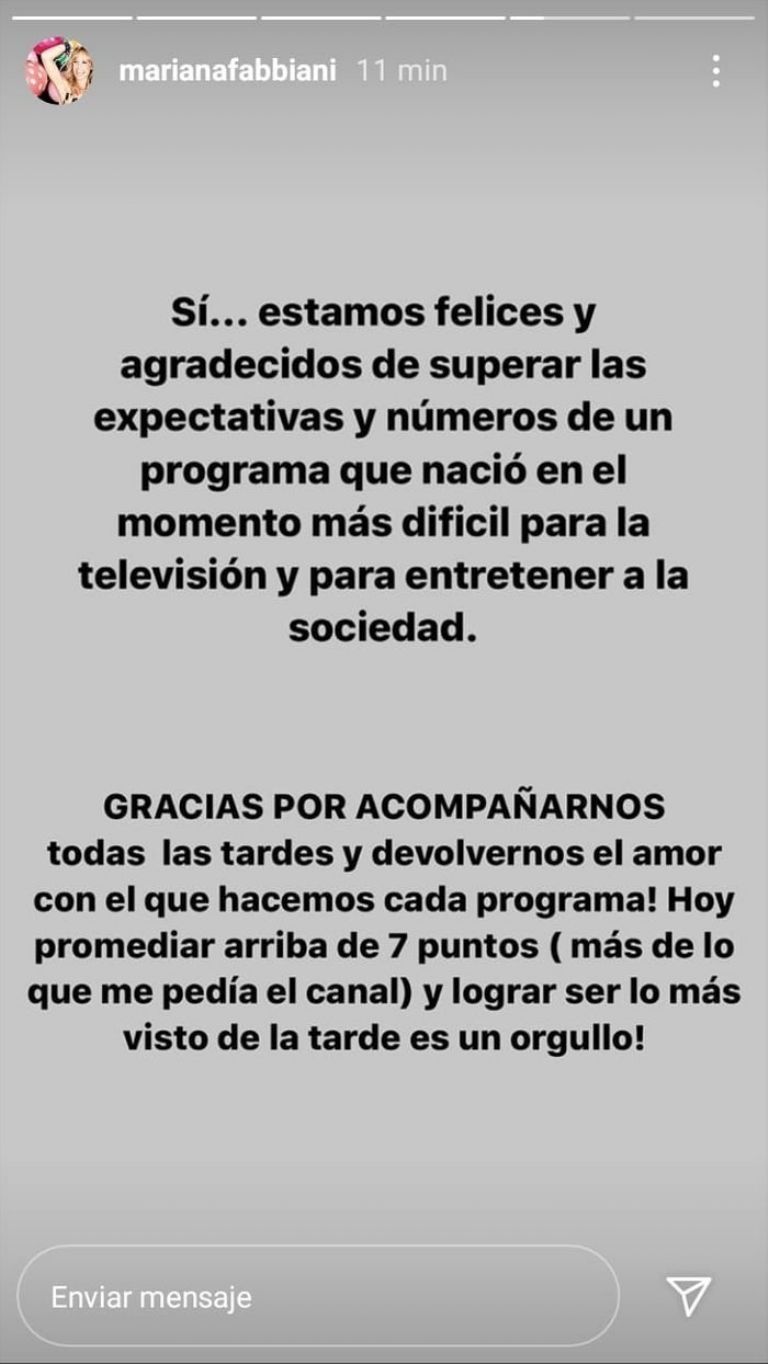Screen dimensions: 768x1364
Task: Open the three-dot overflow menu
Action: pos(716,71)
